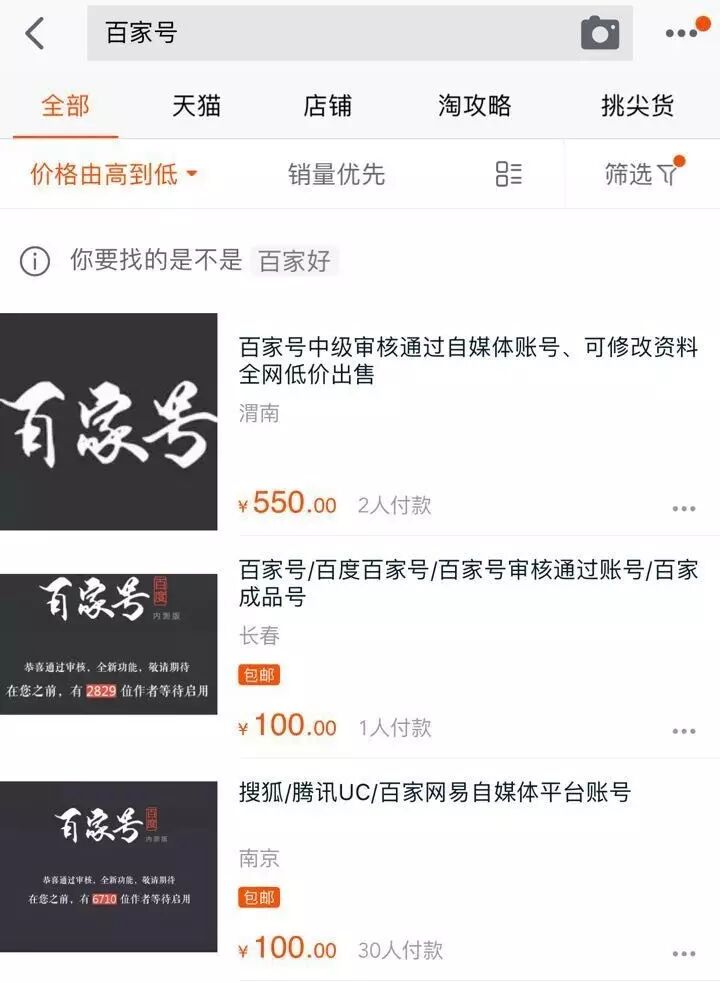The image size is (720, 983).
Task: Open the 长春 百家号成品号 listing
Action: [468, 584]
